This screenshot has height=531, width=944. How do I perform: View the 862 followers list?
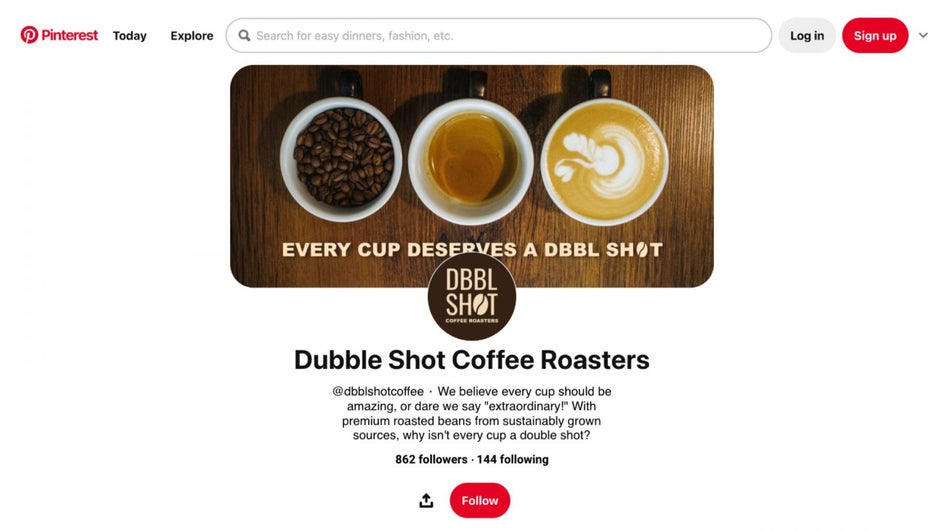point(431,460)
